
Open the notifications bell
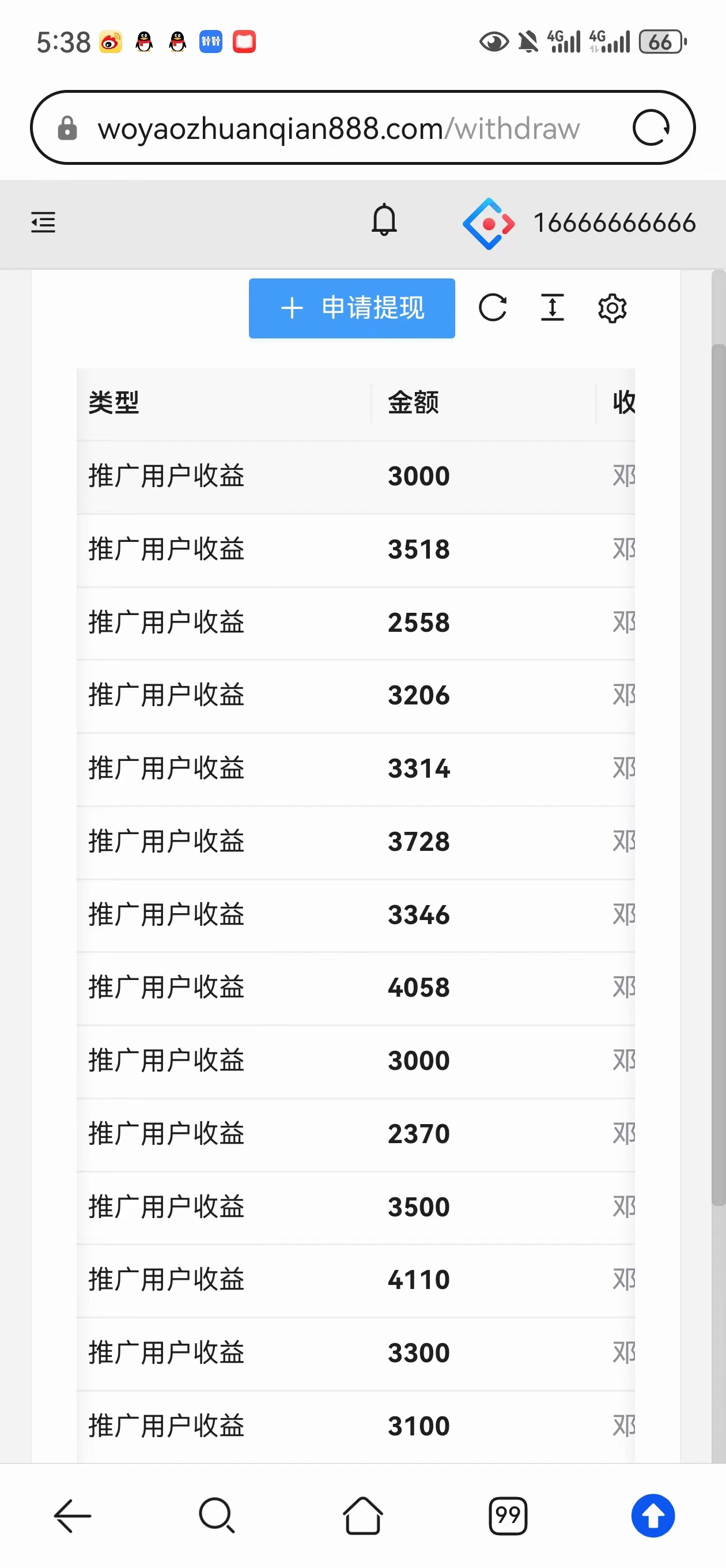[384, 220]
